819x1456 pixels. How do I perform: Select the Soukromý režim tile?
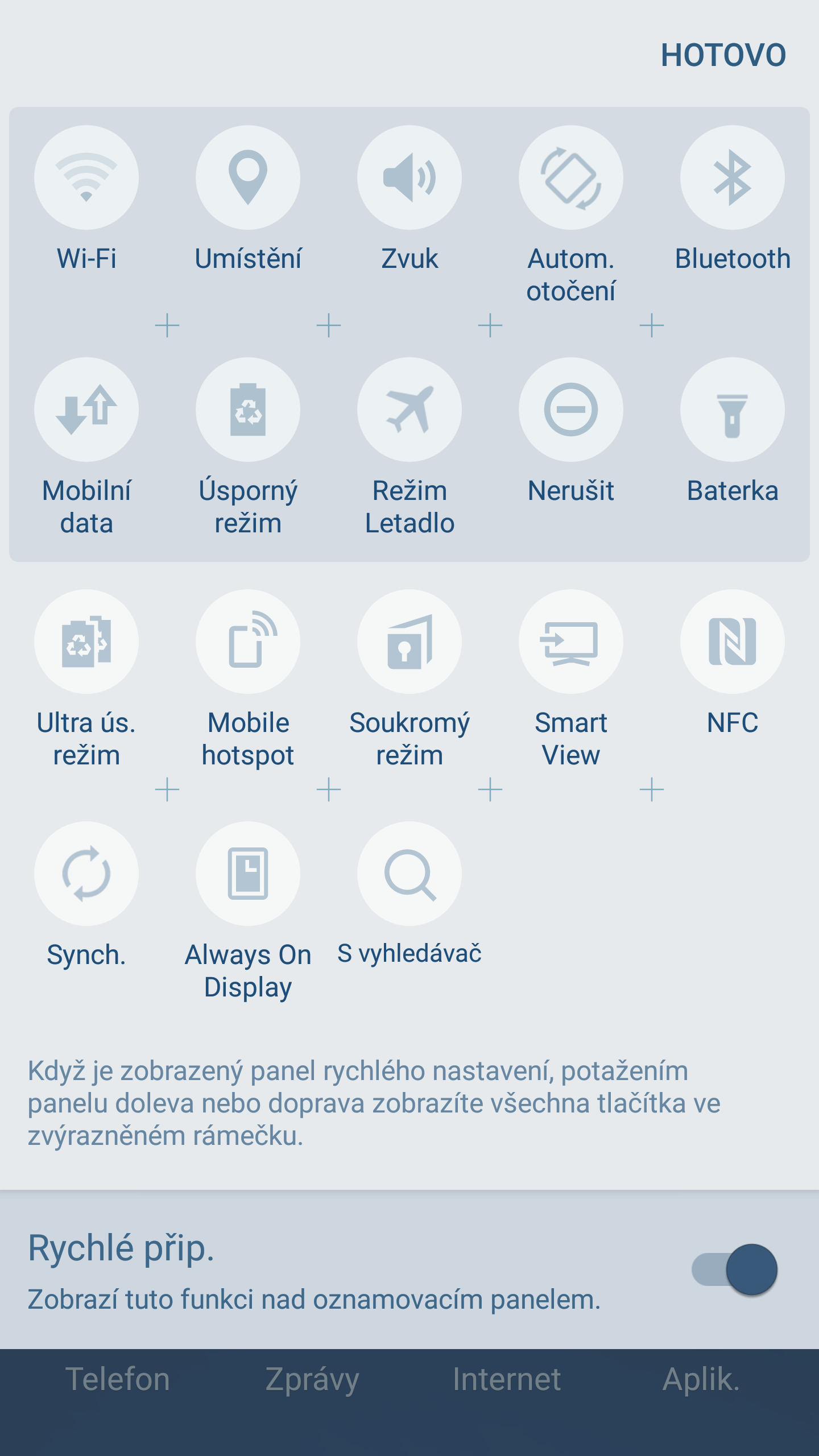point(409,642)
